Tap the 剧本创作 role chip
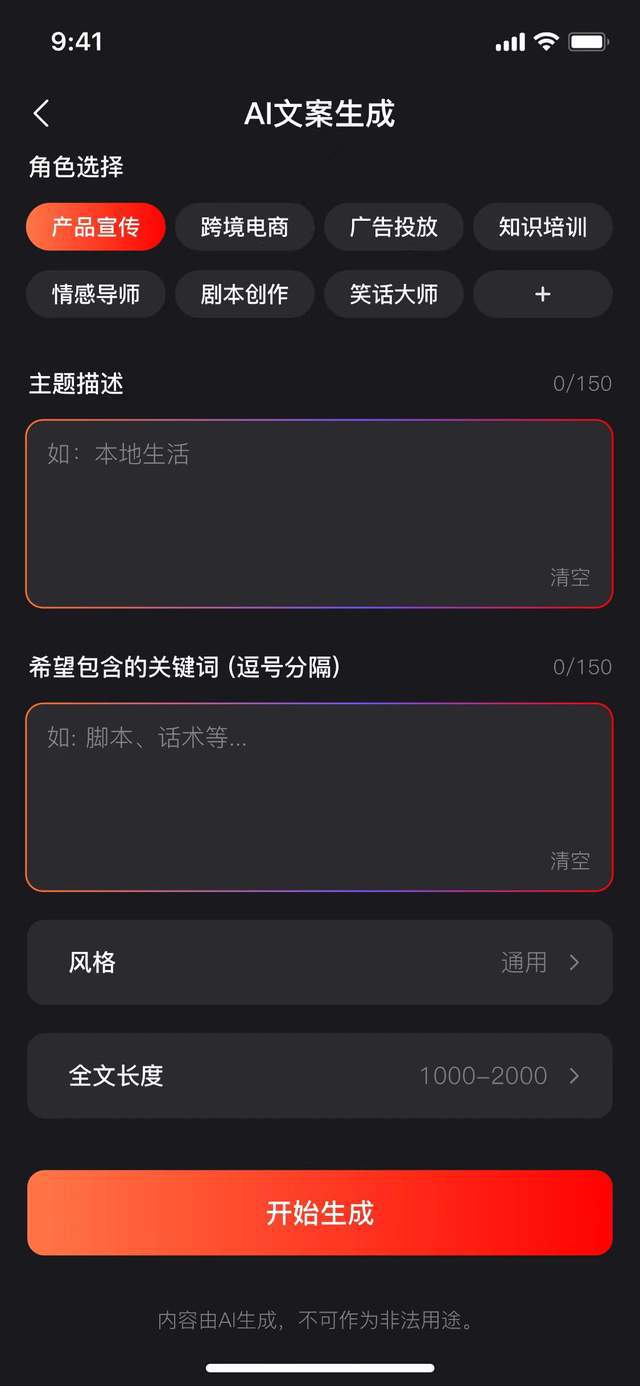Image resolution: width=640 pixels, height=1386 pixels. click(245, 294)
